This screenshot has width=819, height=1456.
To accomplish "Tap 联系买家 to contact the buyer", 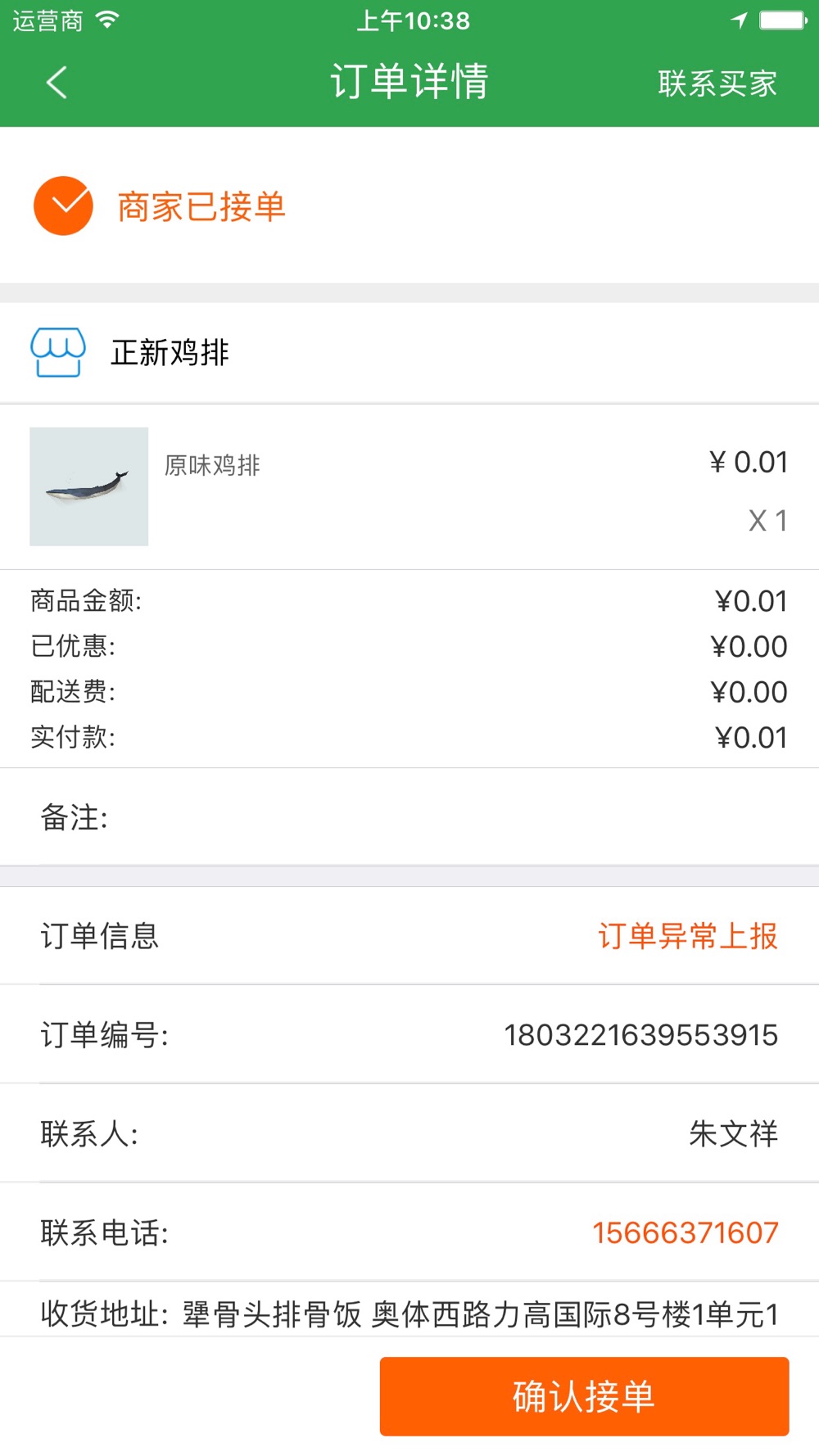I will [x=717, y=84].
